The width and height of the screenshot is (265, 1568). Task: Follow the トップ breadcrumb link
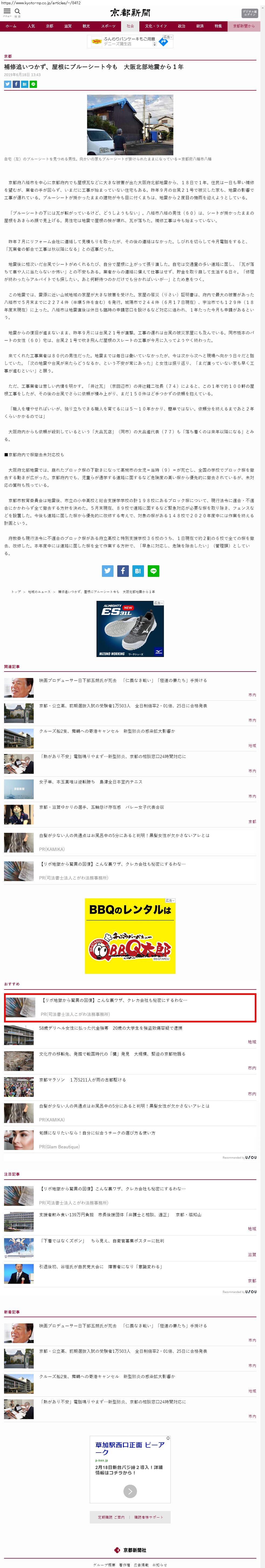[x=16, y=591]
